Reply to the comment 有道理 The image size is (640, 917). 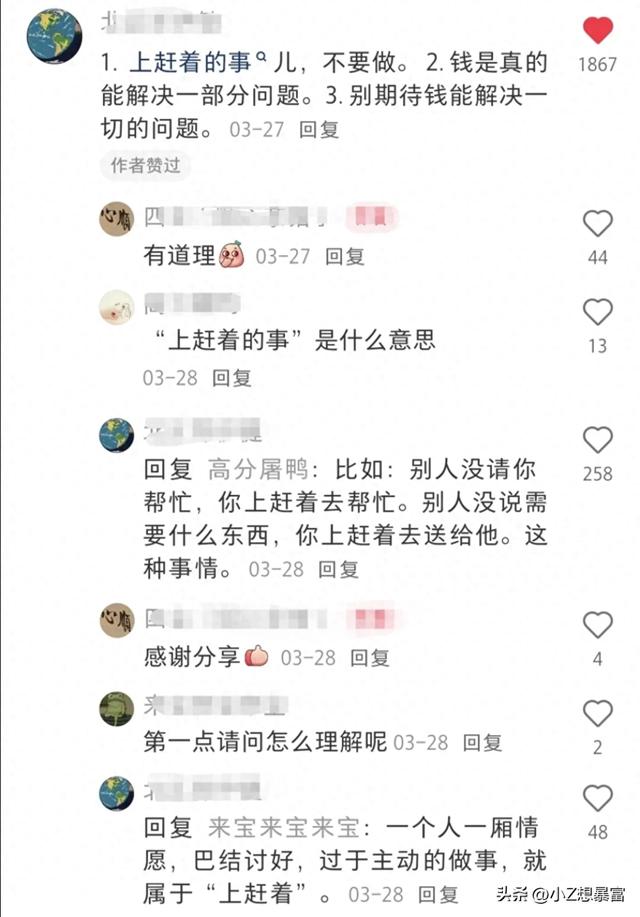(x=345, y=256)
